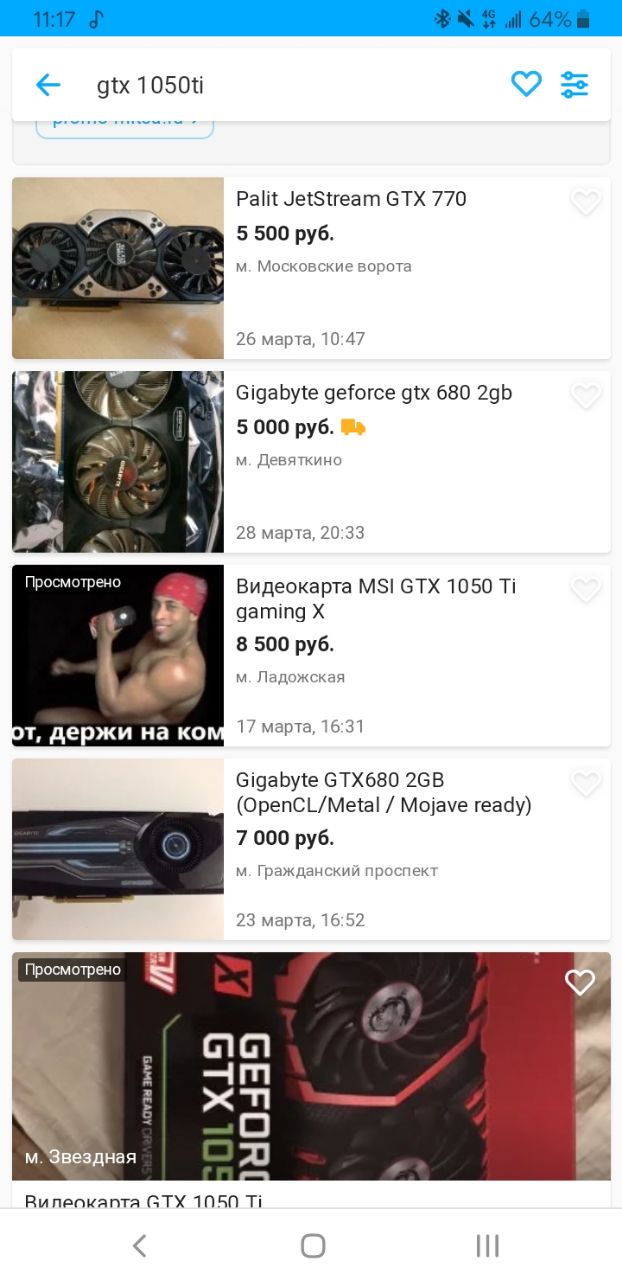Open the MSI GTX 1050 Ti gaming X listing
The width and height of the screenshot is (622, 1280).
coord(311,656)
